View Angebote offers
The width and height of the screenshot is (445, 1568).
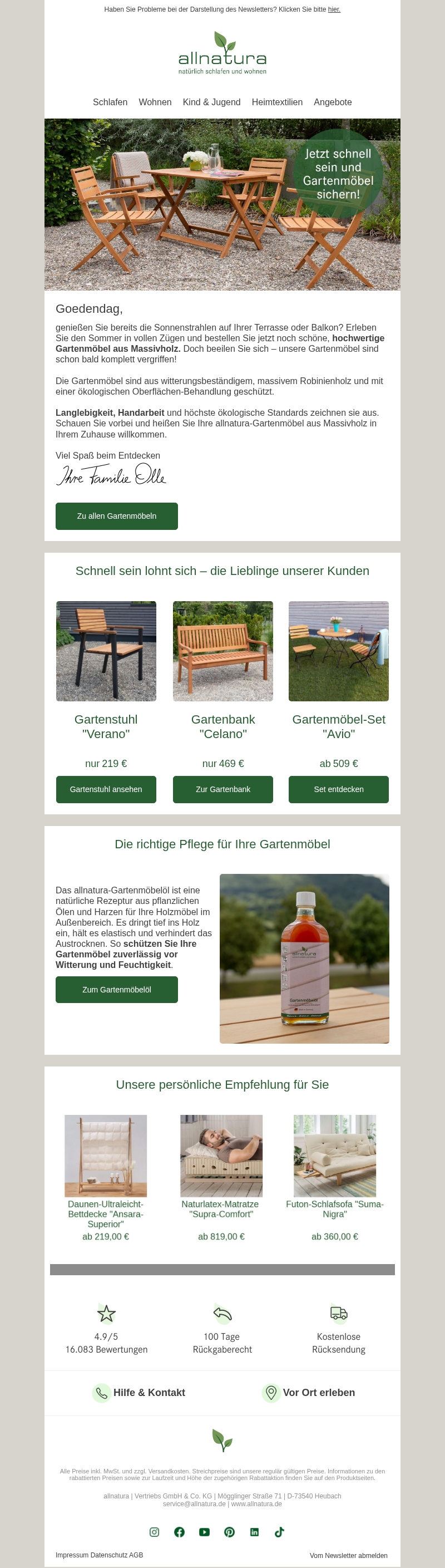(x=333, y=102)
